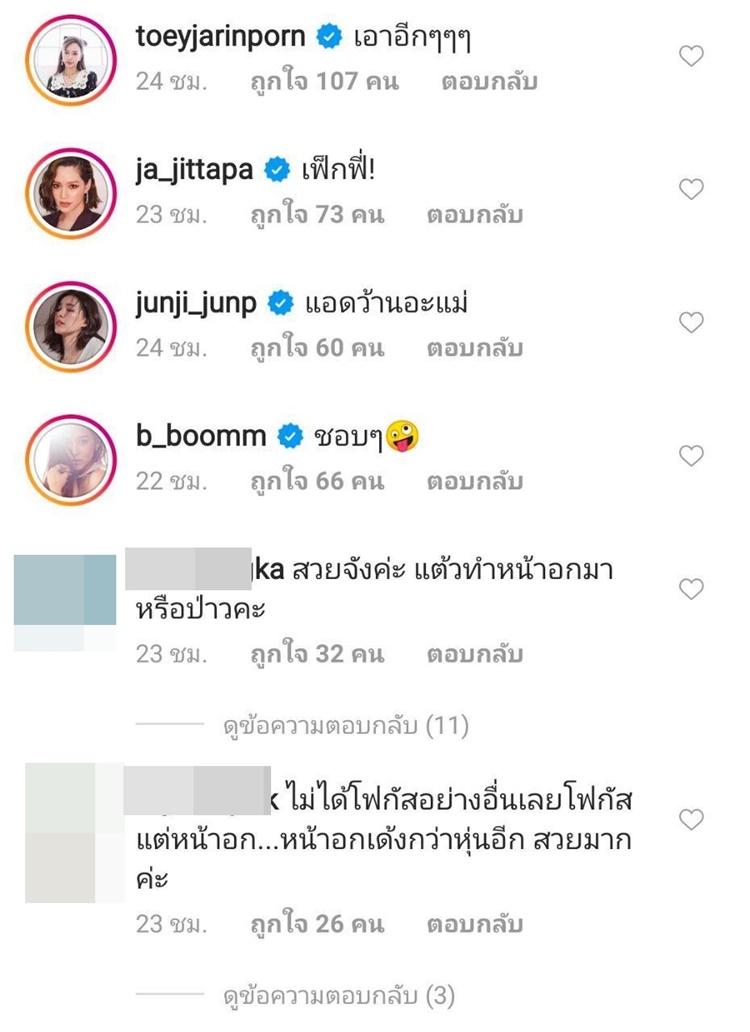The height and width of the screenshot is (1032, 750).
Task: Reply to ja_jittapa's comment
Action: pos(475,214)
